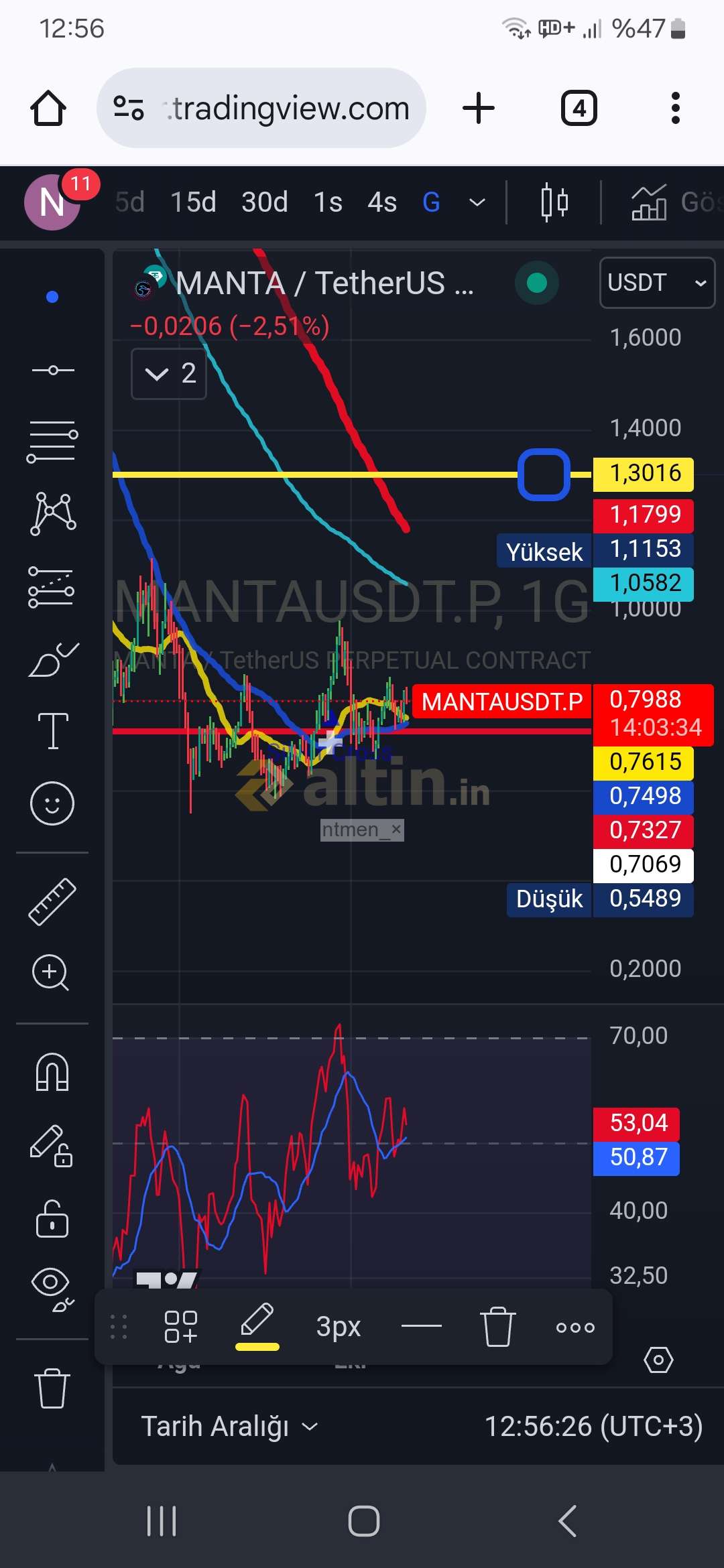
Task: Tap the tradingview.com address bar
Action: pyautogui.click(x=261, y=109)
